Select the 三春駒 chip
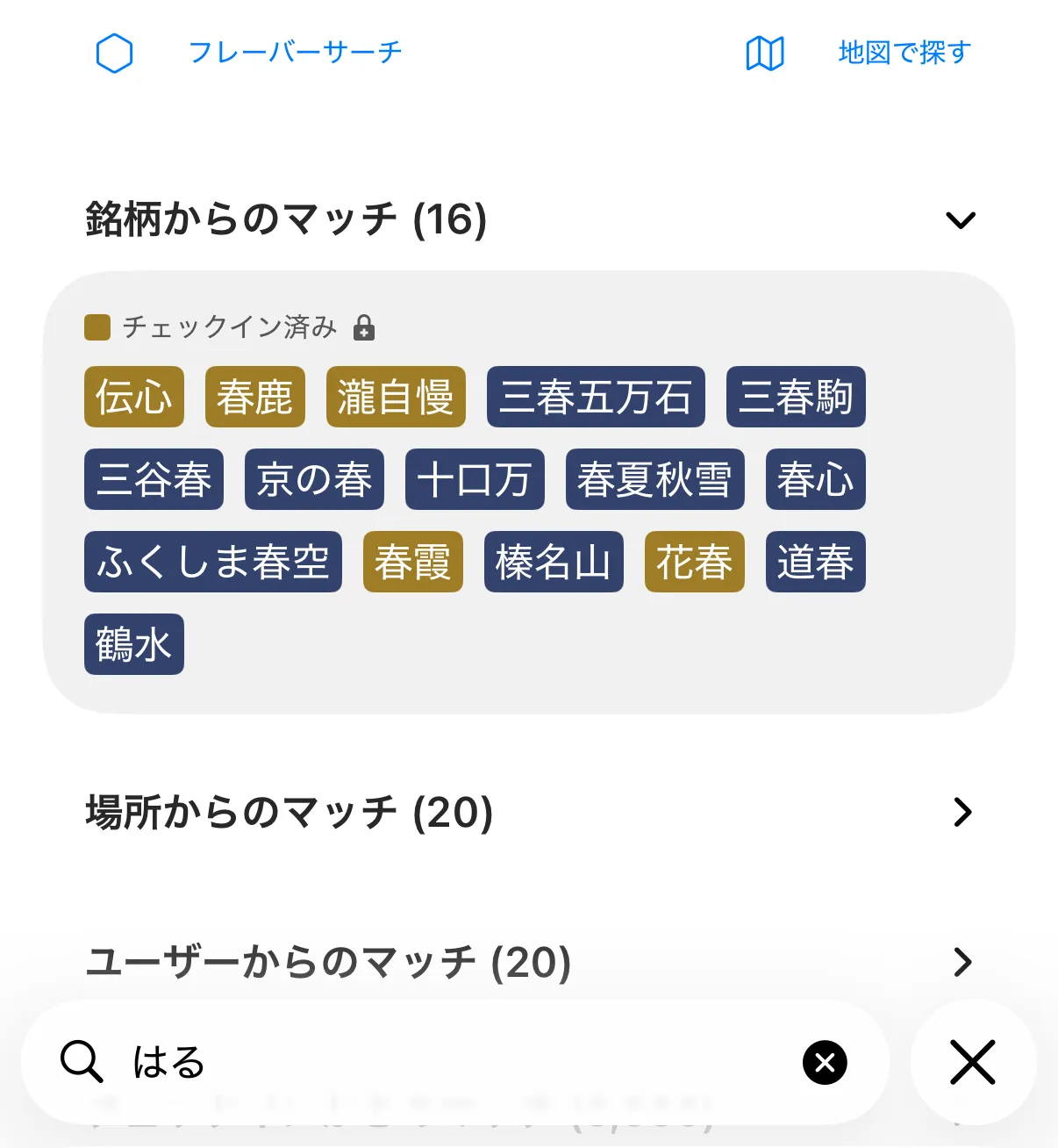The height and width of the screenshot is (1148, 1058). [x=796, y=397]
